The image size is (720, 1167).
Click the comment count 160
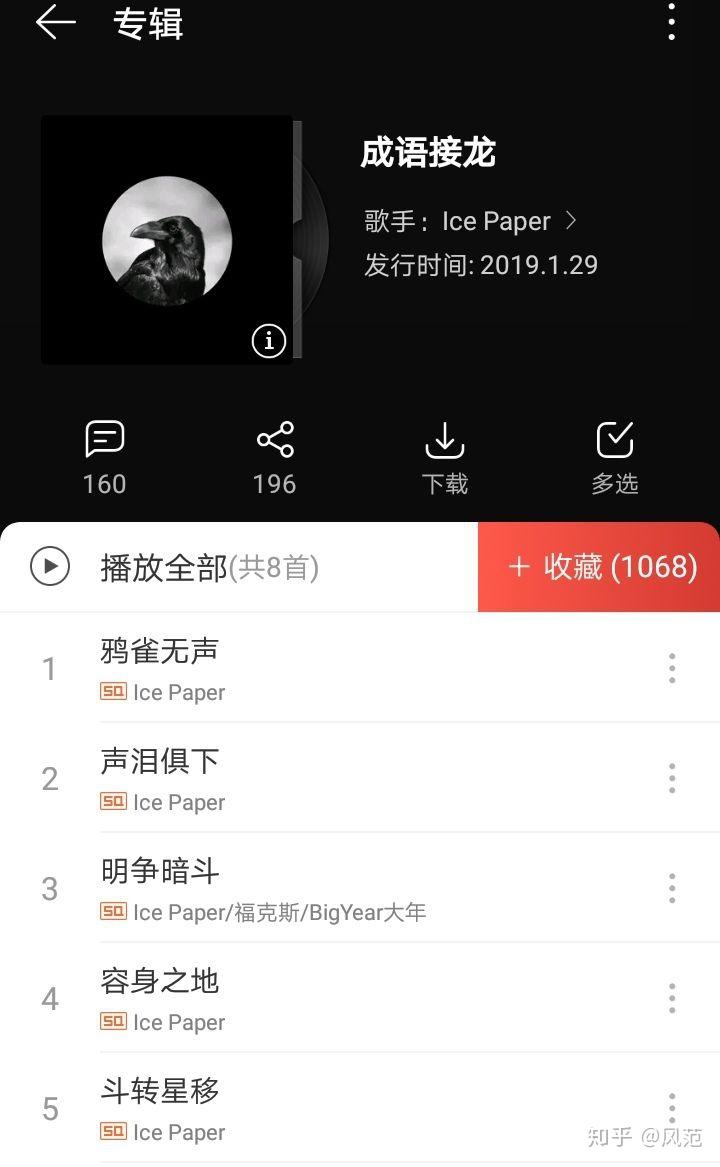coord(103,483)
